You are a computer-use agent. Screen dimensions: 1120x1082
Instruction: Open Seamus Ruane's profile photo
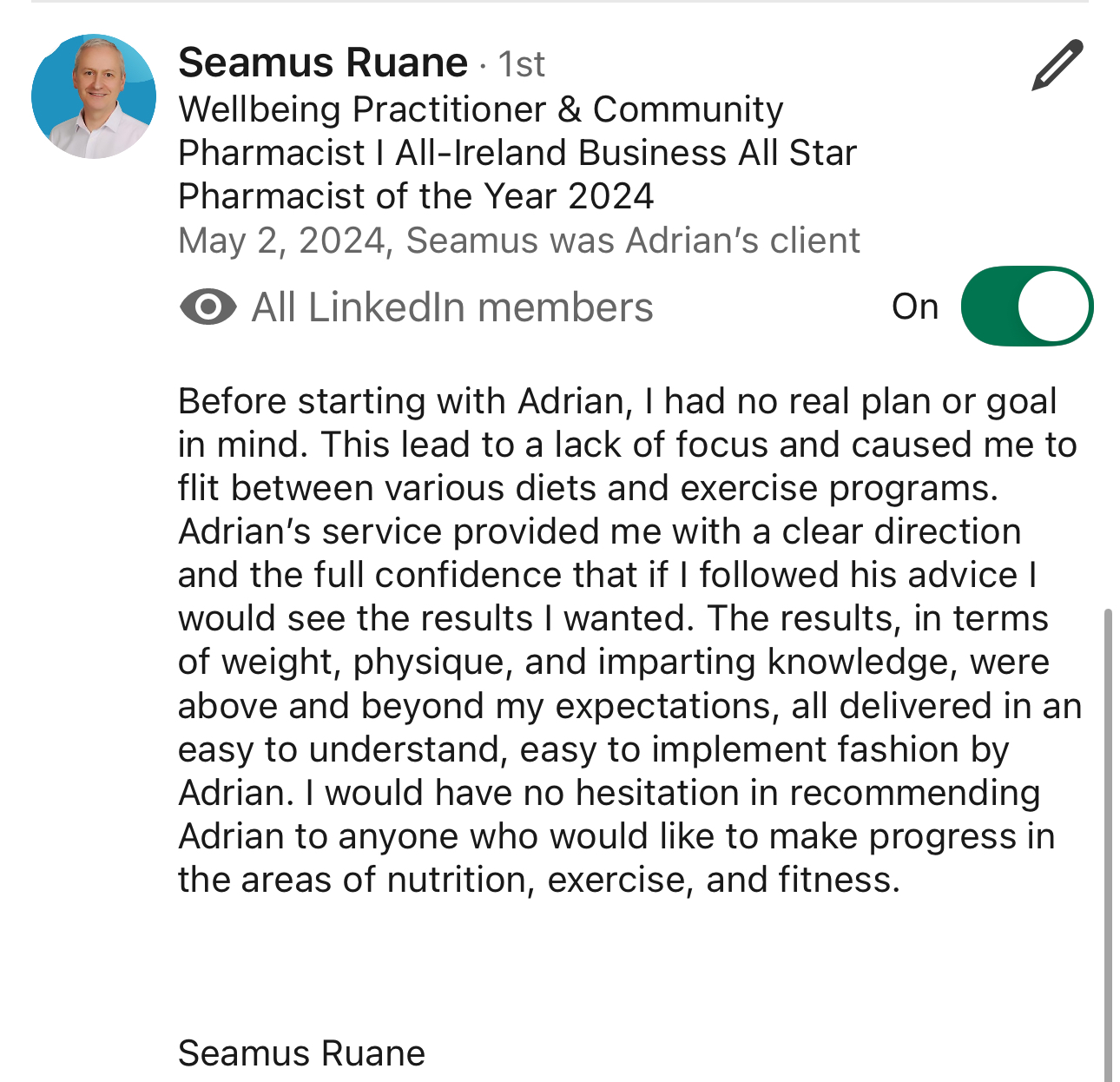pyautogui.click(x=94, y=96)
